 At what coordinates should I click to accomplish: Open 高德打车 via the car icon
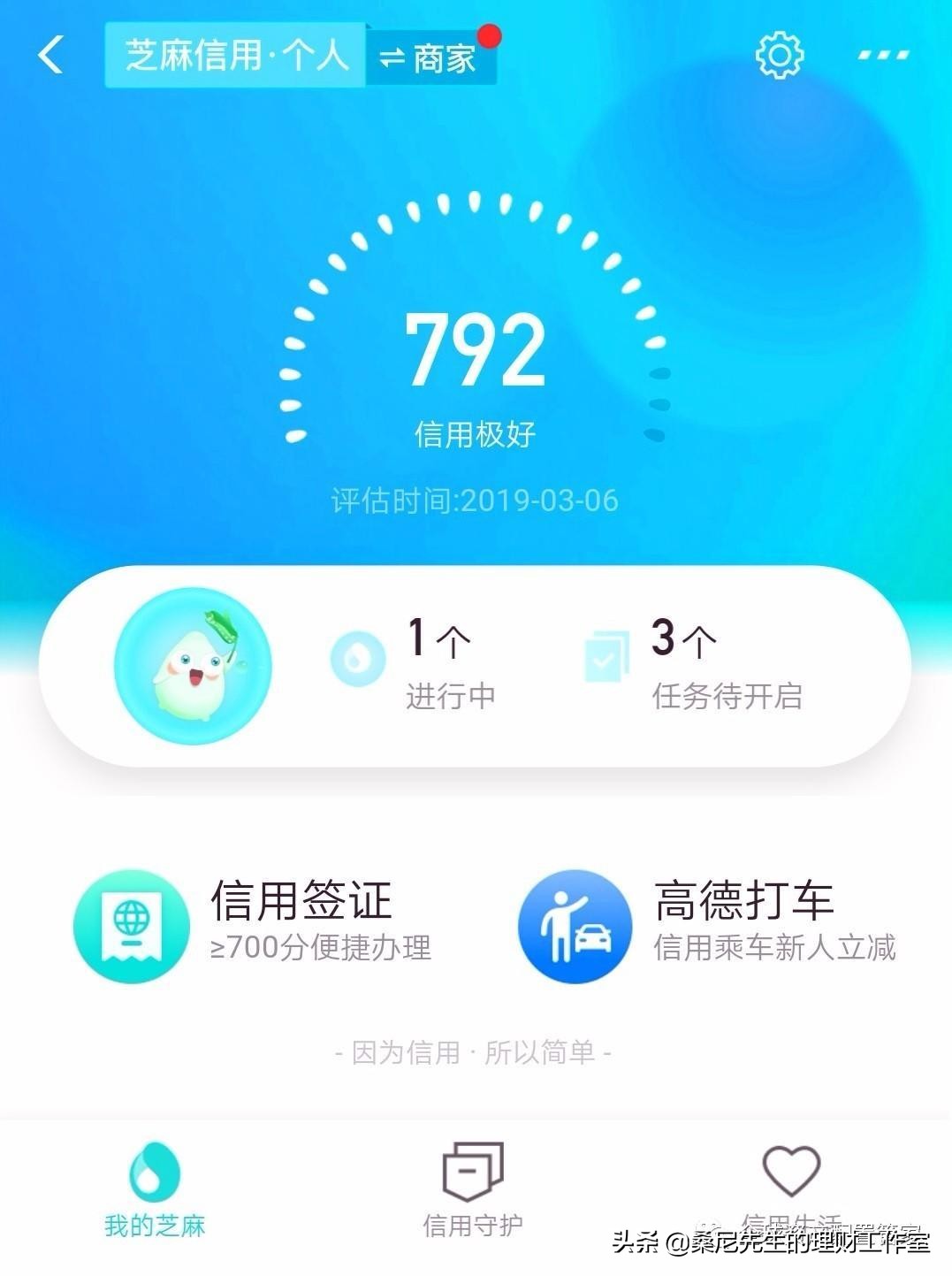pyautogui.click(x=575, y=924)
